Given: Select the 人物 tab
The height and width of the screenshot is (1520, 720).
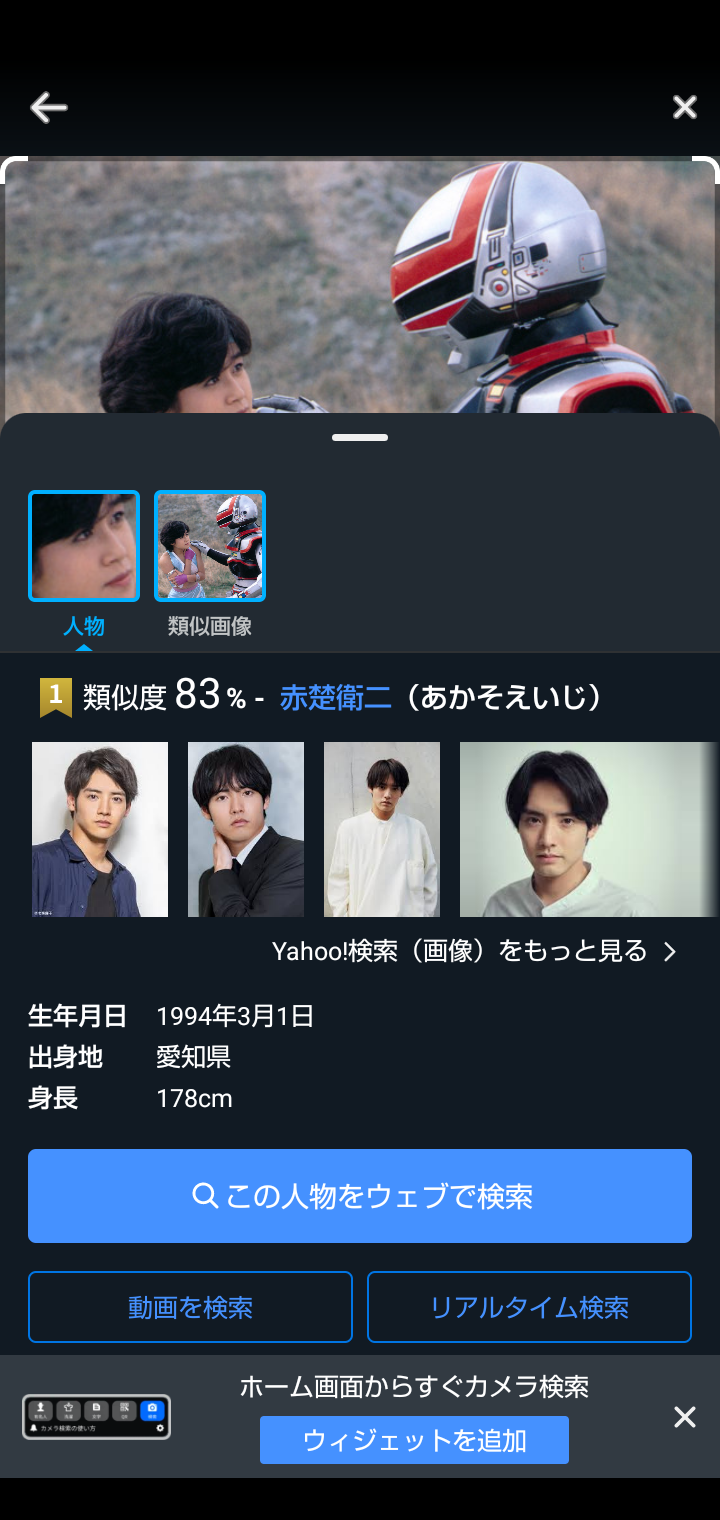Looking at the screenshot, I should pos(84,560).
